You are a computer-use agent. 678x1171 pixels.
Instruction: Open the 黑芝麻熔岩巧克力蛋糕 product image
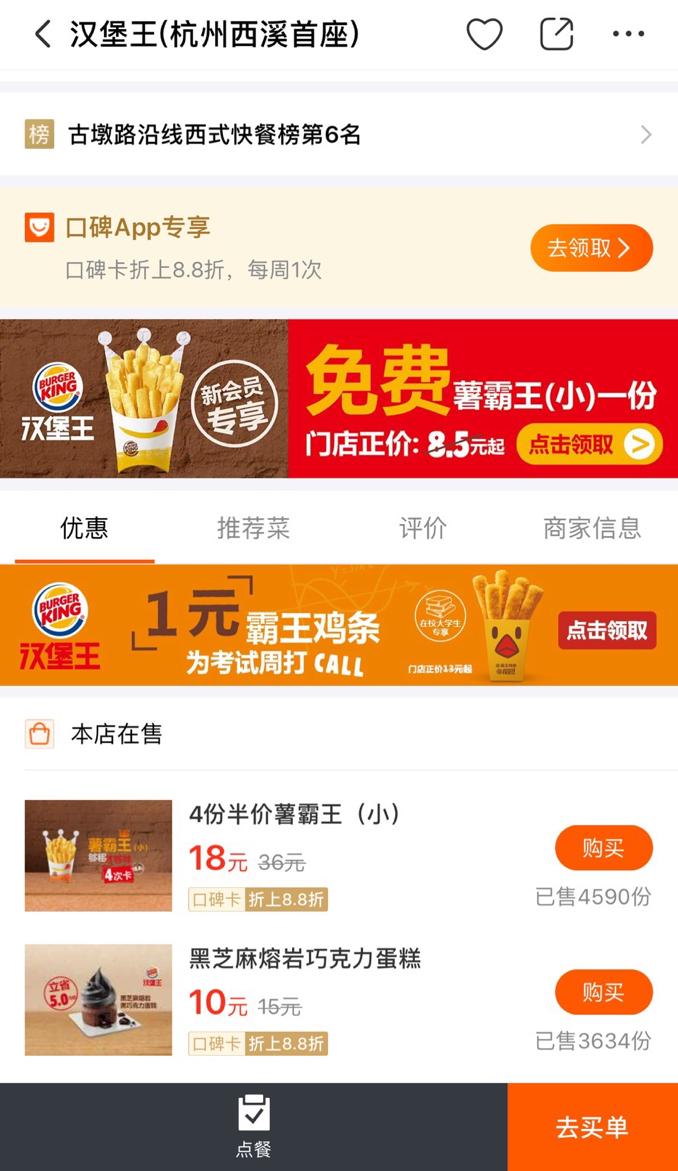(98, 999)
